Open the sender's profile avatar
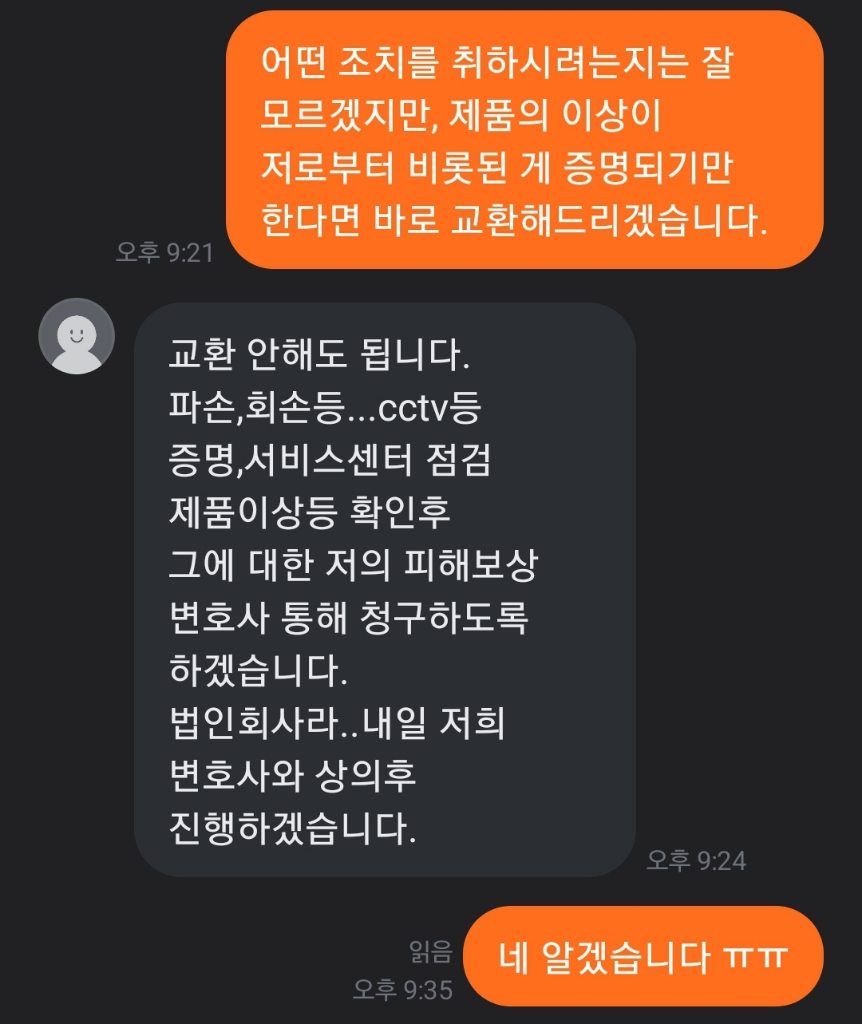The width and height of the screenshot is (862, 1024). pos(76,336)
